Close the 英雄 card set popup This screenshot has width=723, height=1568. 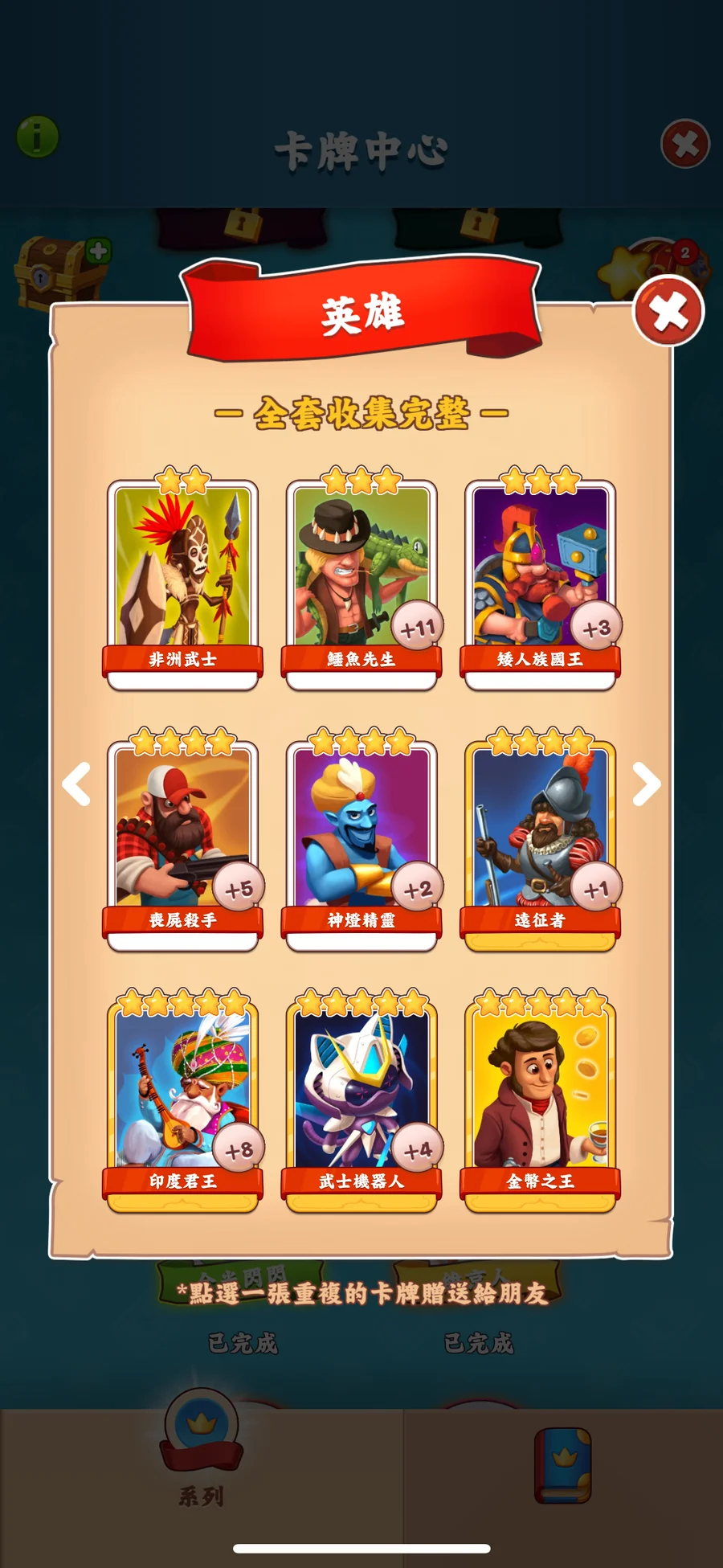[x=668, y=311]
